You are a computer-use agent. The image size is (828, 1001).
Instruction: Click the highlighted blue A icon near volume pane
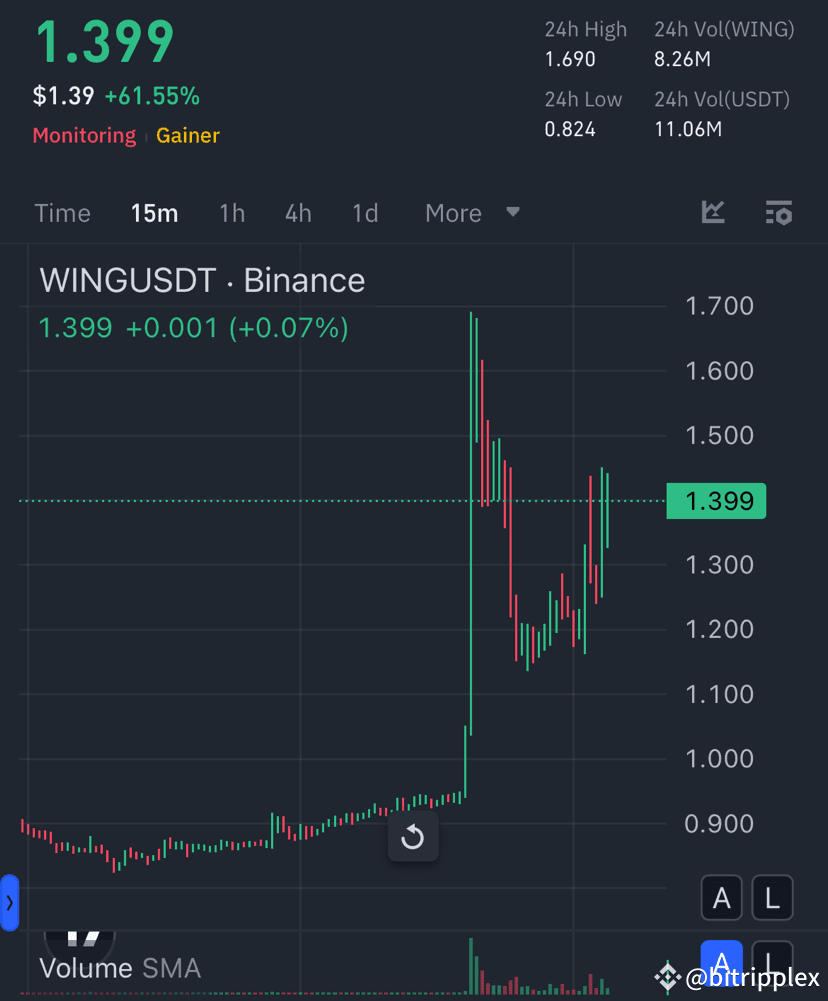coord(721,961)
